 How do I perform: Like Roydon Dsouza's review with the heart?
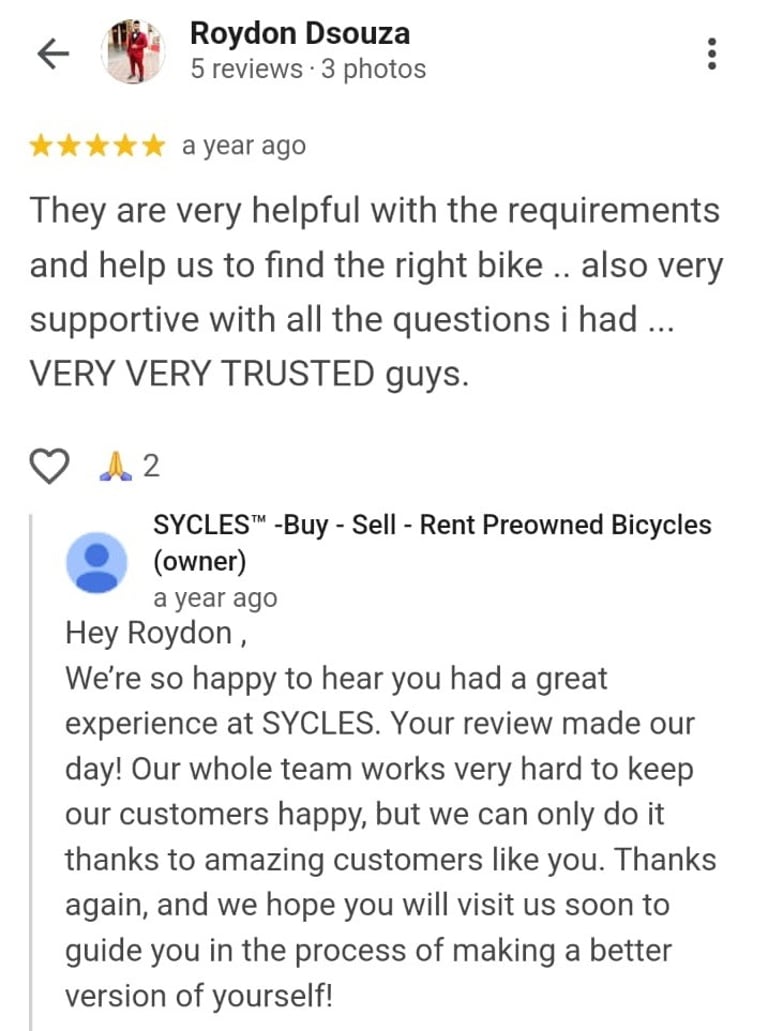click(51, 465)
